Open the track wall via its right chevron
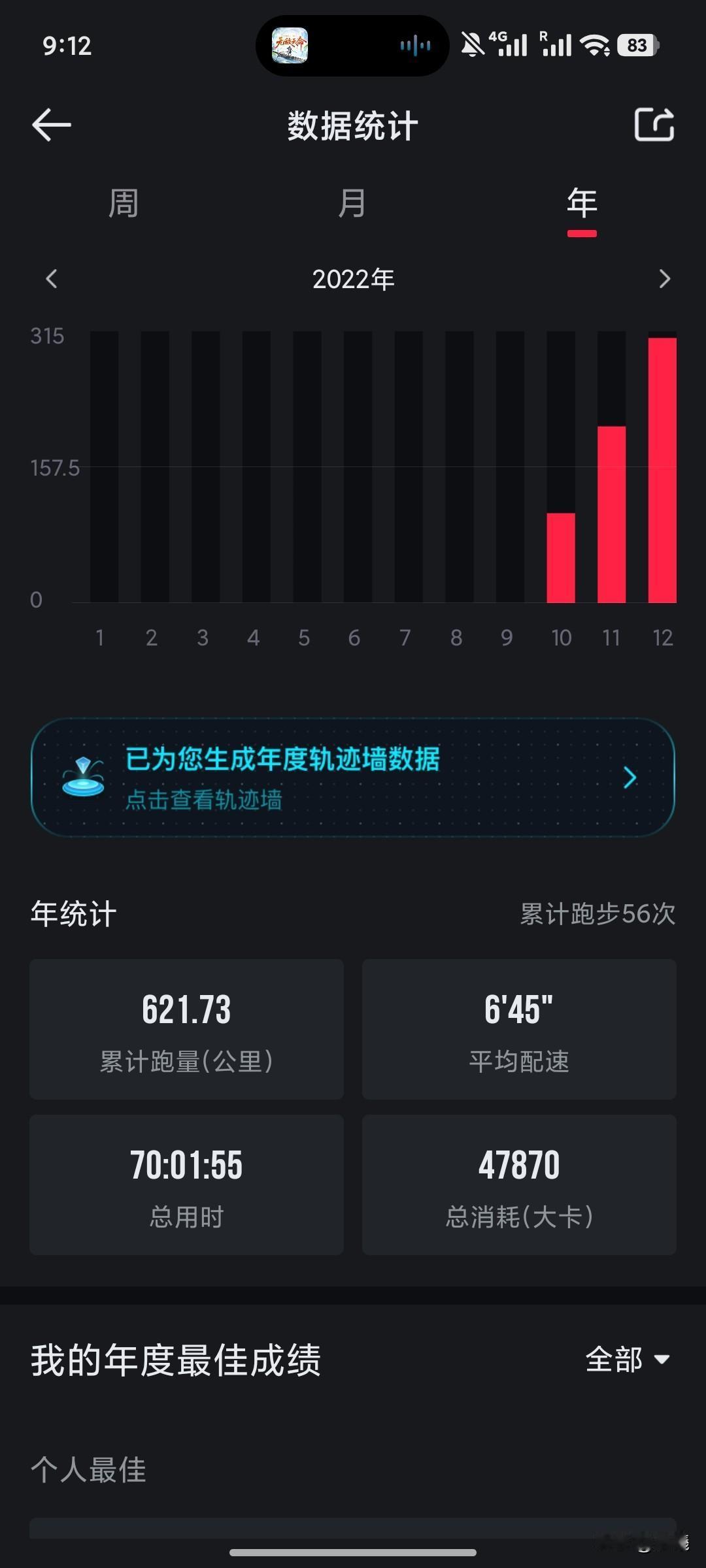 630,777
